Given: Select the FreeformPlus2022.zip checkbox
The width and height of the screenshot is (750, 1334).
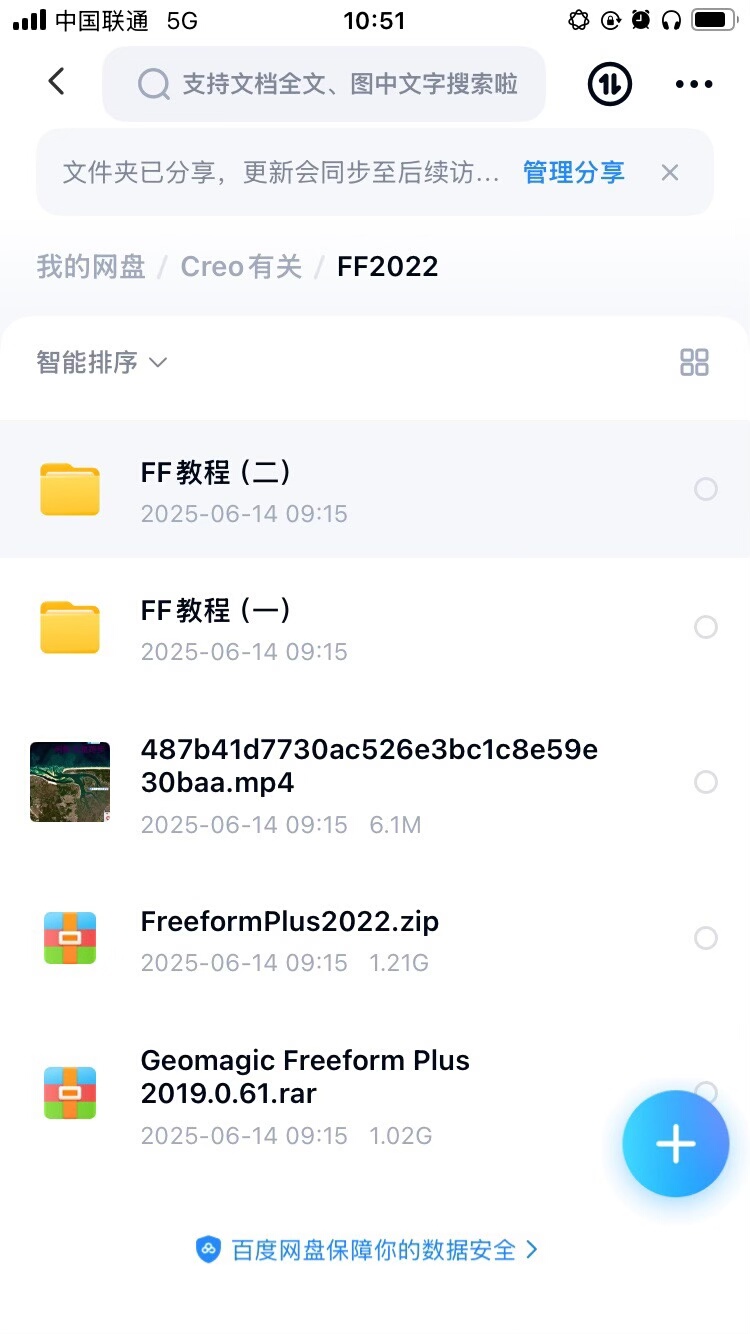Looking at the screenshot, I should tap(706, 938).
